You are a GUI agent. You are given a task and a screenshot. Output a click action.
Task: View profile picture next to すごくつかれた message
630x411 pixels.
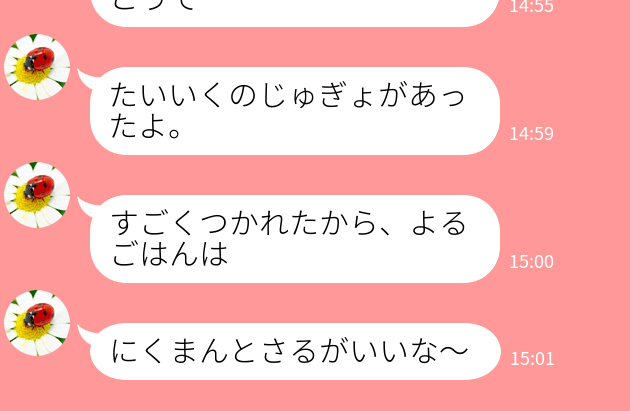(37, 195)
